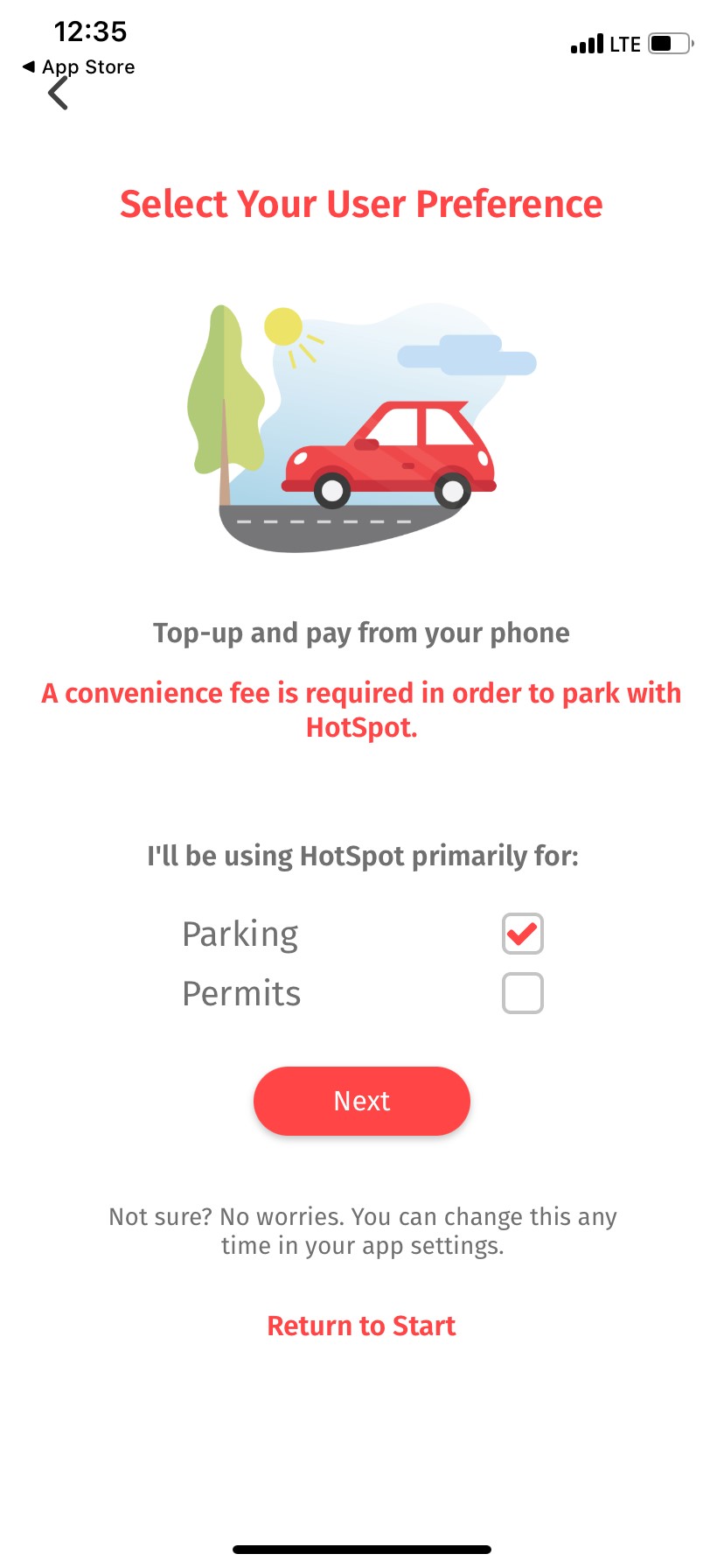Toggle the Parking preference off
Viewport: 724px width, 1568px height.
point(522,934)
